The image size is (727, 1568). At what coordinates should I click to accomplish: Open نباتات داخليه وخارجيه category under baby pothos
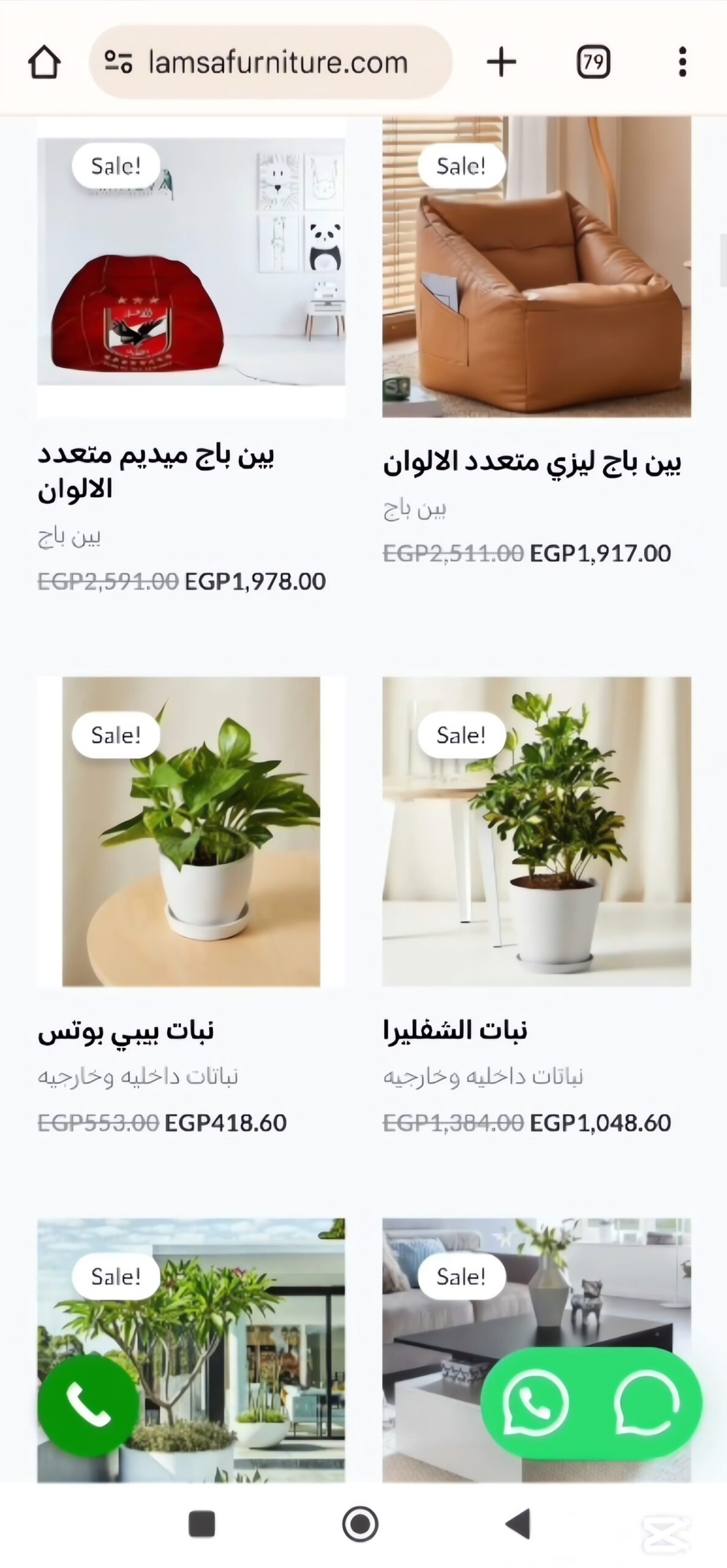tap(138, 1076)
